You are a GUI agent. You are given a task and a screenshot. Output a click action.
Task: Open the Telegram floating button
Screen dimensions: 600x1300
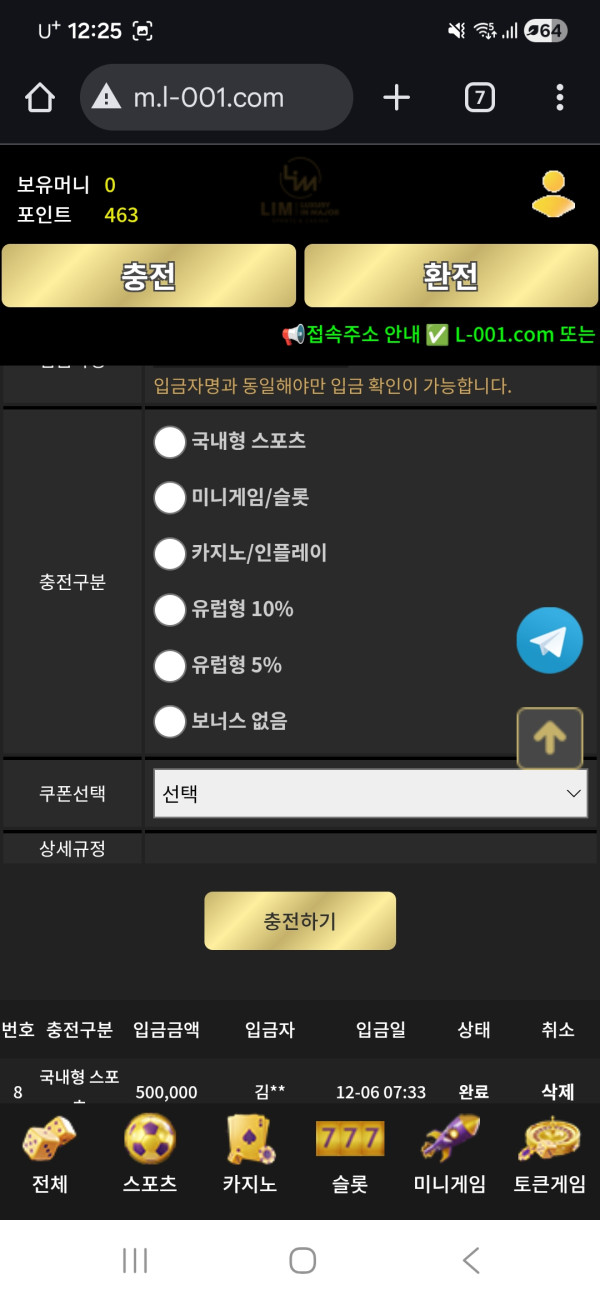(549, 641)
